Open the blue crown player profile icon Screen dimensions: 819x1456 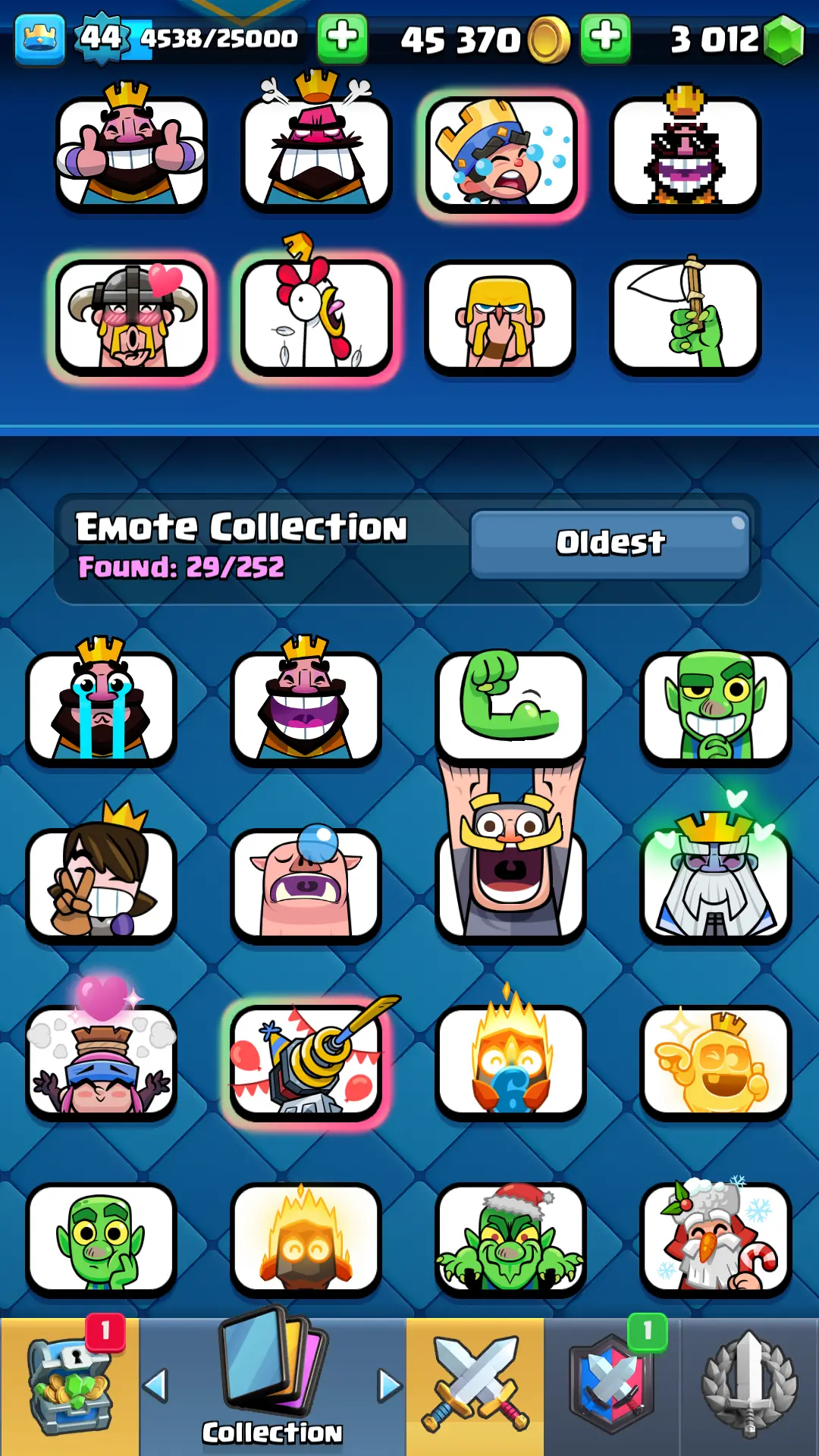[39, 38]
